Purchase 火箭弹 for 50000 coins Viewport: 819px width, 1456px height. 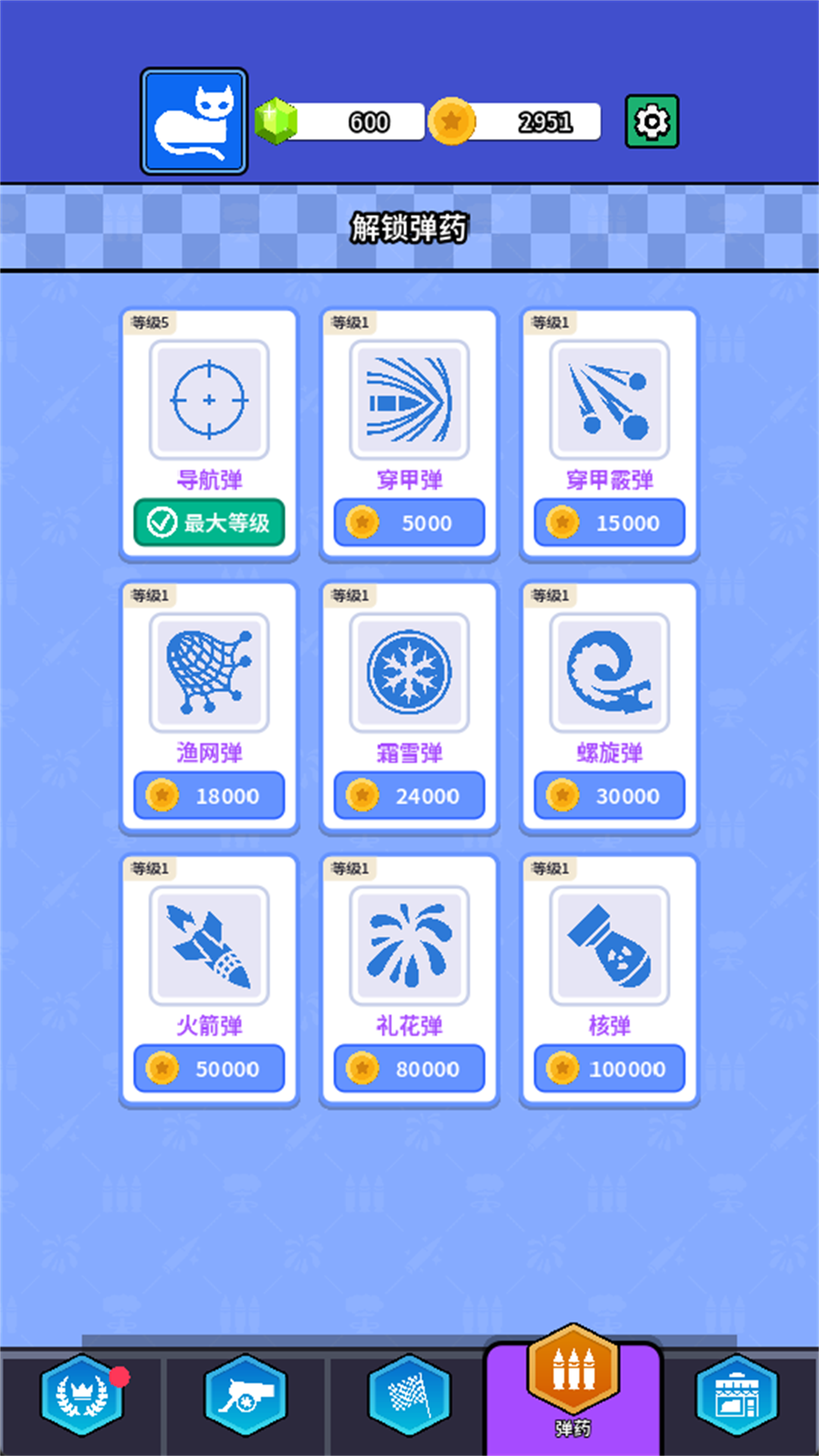209,1068
